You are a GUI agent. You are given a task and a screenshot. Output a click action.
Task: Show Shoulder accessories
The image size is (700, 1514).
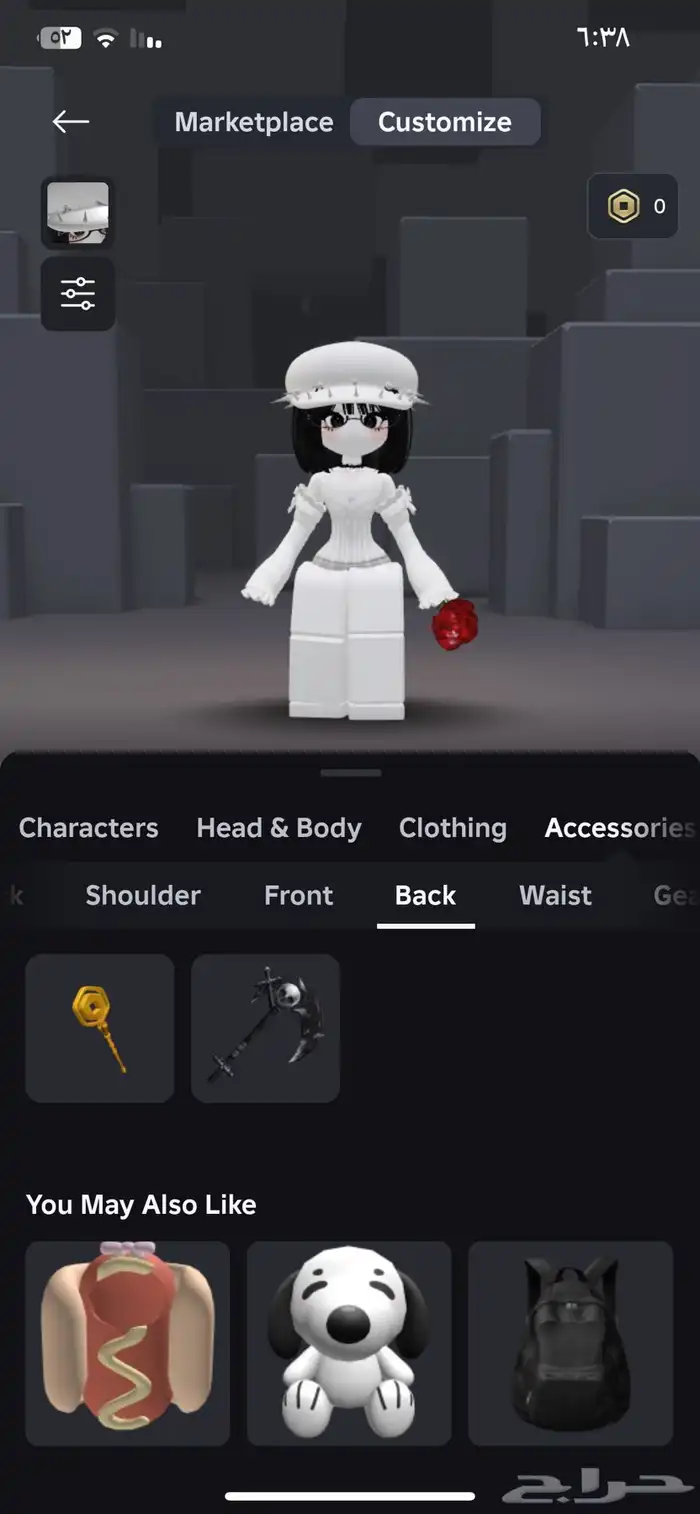(143, 895)
